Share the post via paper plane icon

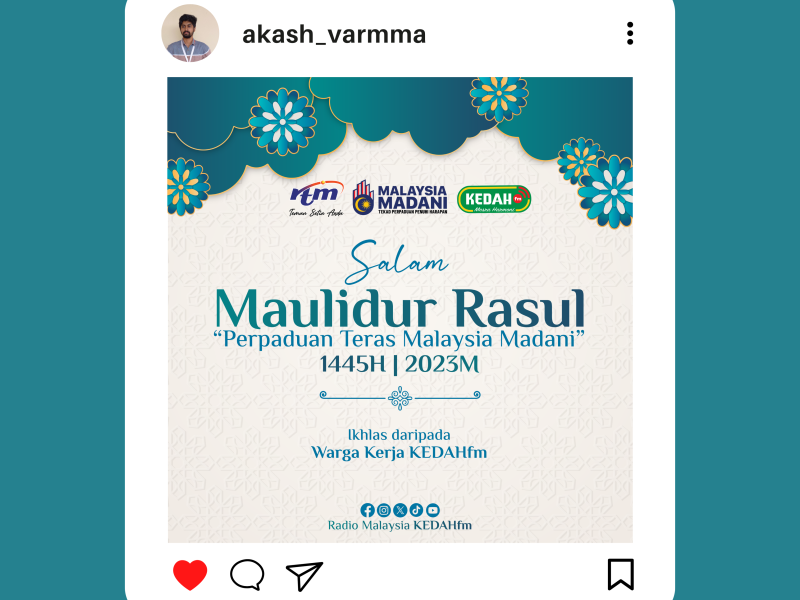coord(304,575)
